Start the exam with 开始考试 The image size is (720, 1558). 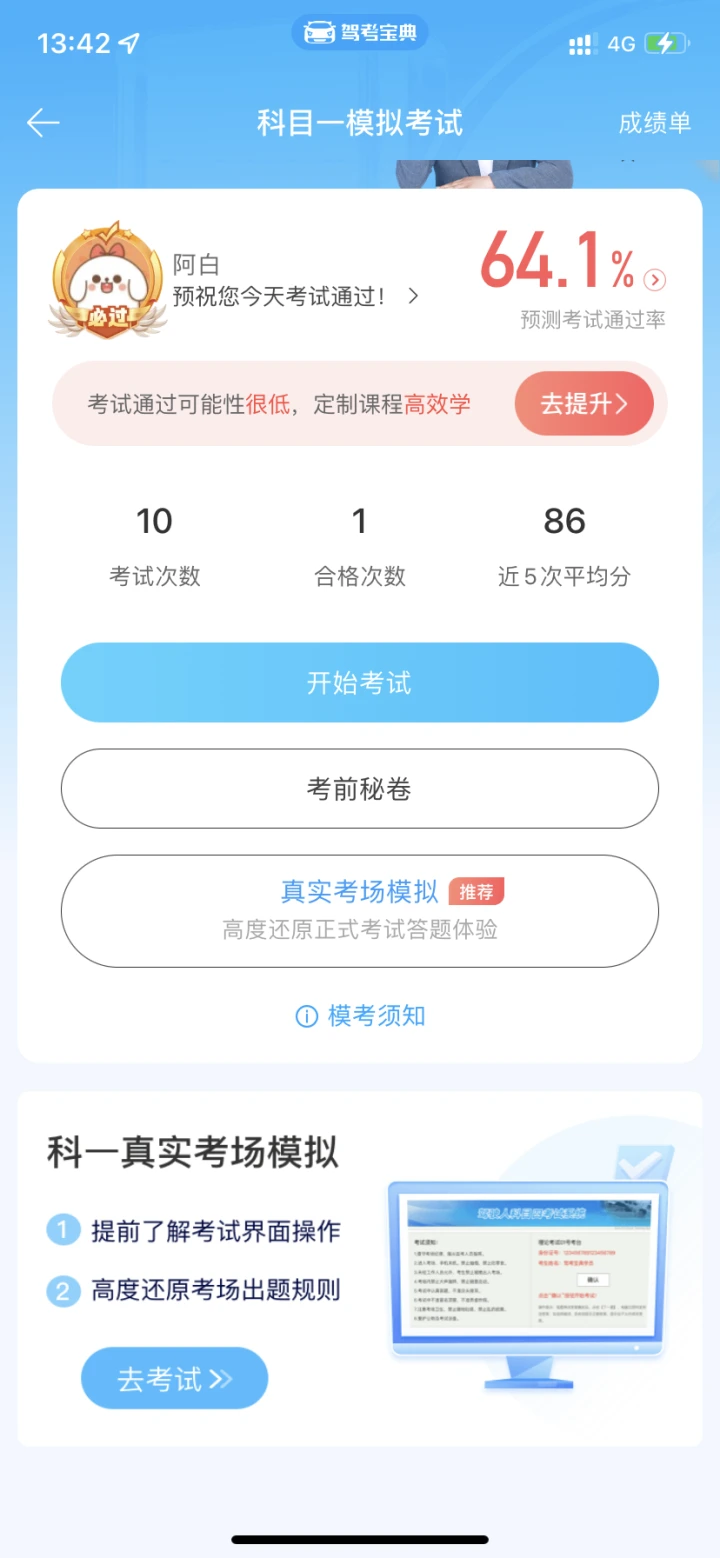click(x=360, y=683)
